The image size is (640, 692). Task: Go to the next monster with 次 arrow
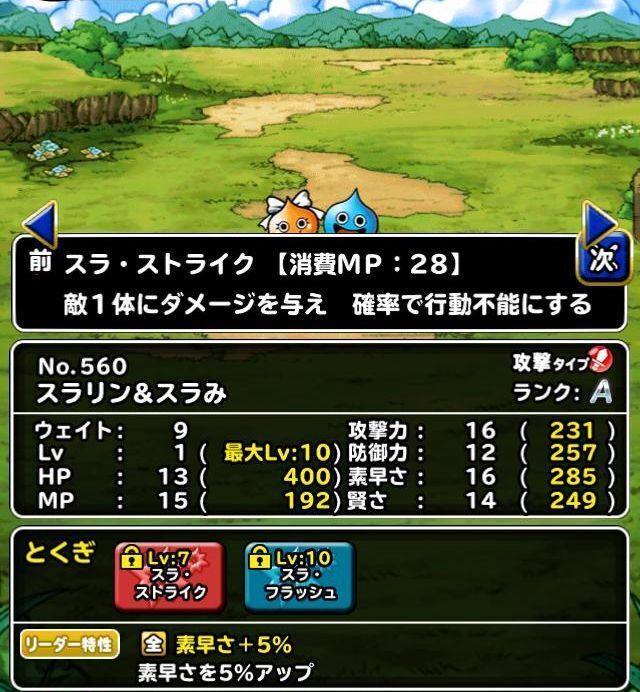click(602, 240)
